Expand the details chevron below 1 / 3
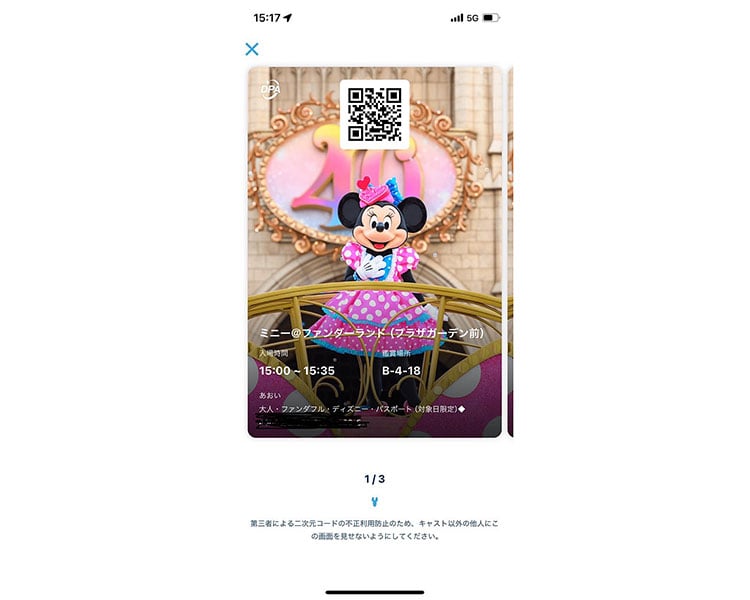Screen dimensions: 750x600 374,502
